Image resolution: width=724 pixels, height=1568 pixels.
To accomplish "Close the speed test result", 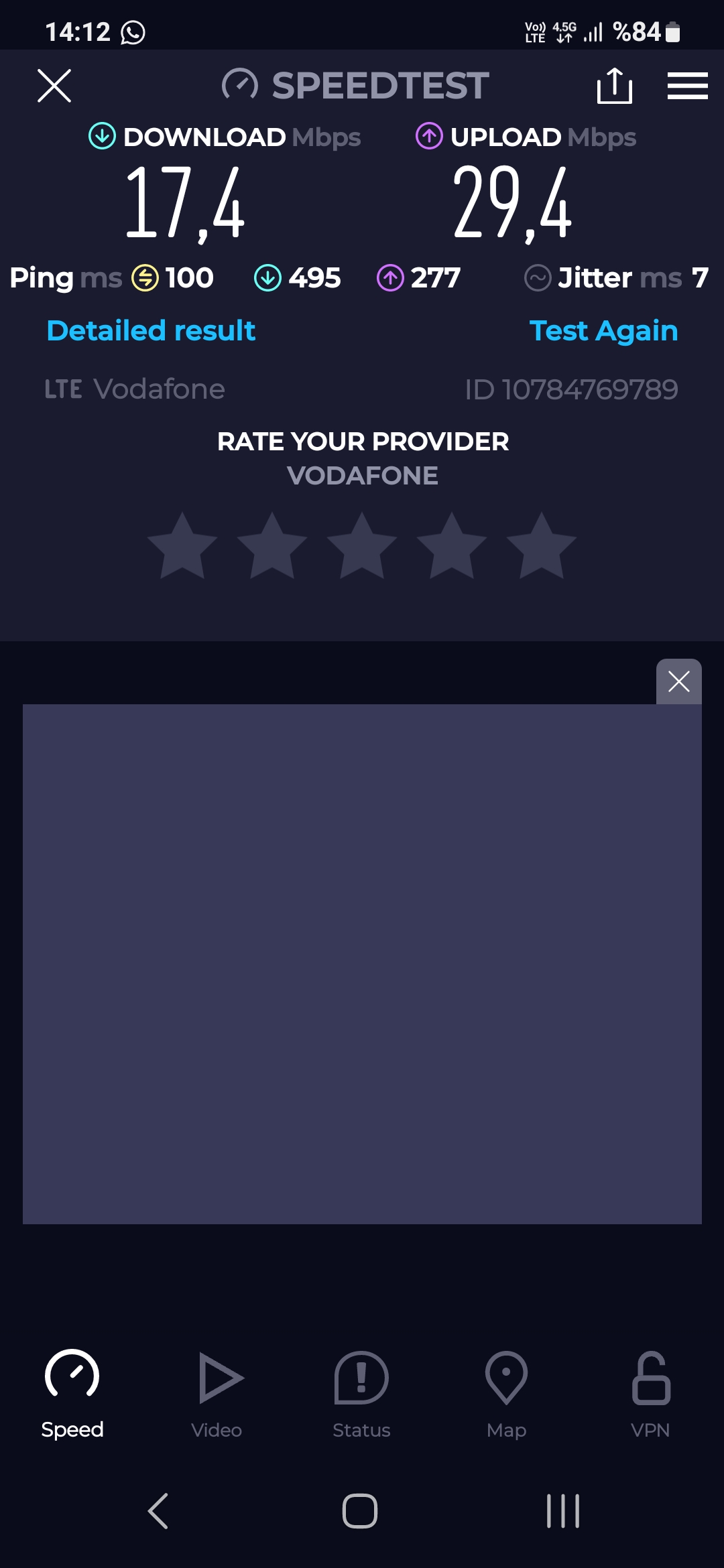I will tap(54, 86).
